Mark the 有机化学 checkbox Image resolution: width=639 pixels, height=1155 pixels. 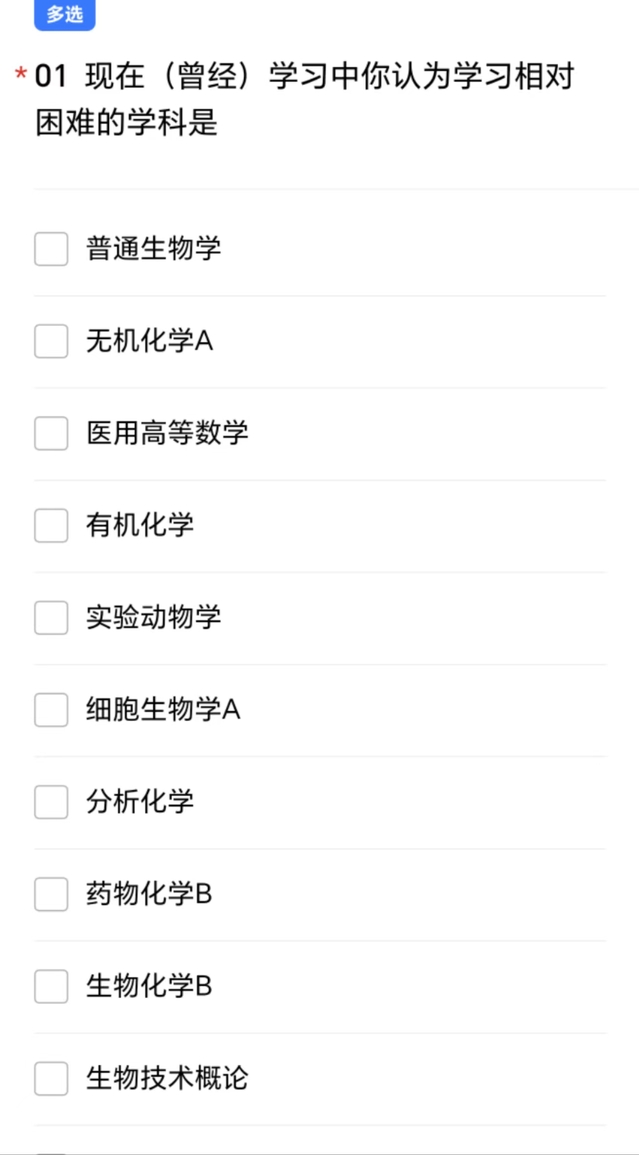[51, 525]
